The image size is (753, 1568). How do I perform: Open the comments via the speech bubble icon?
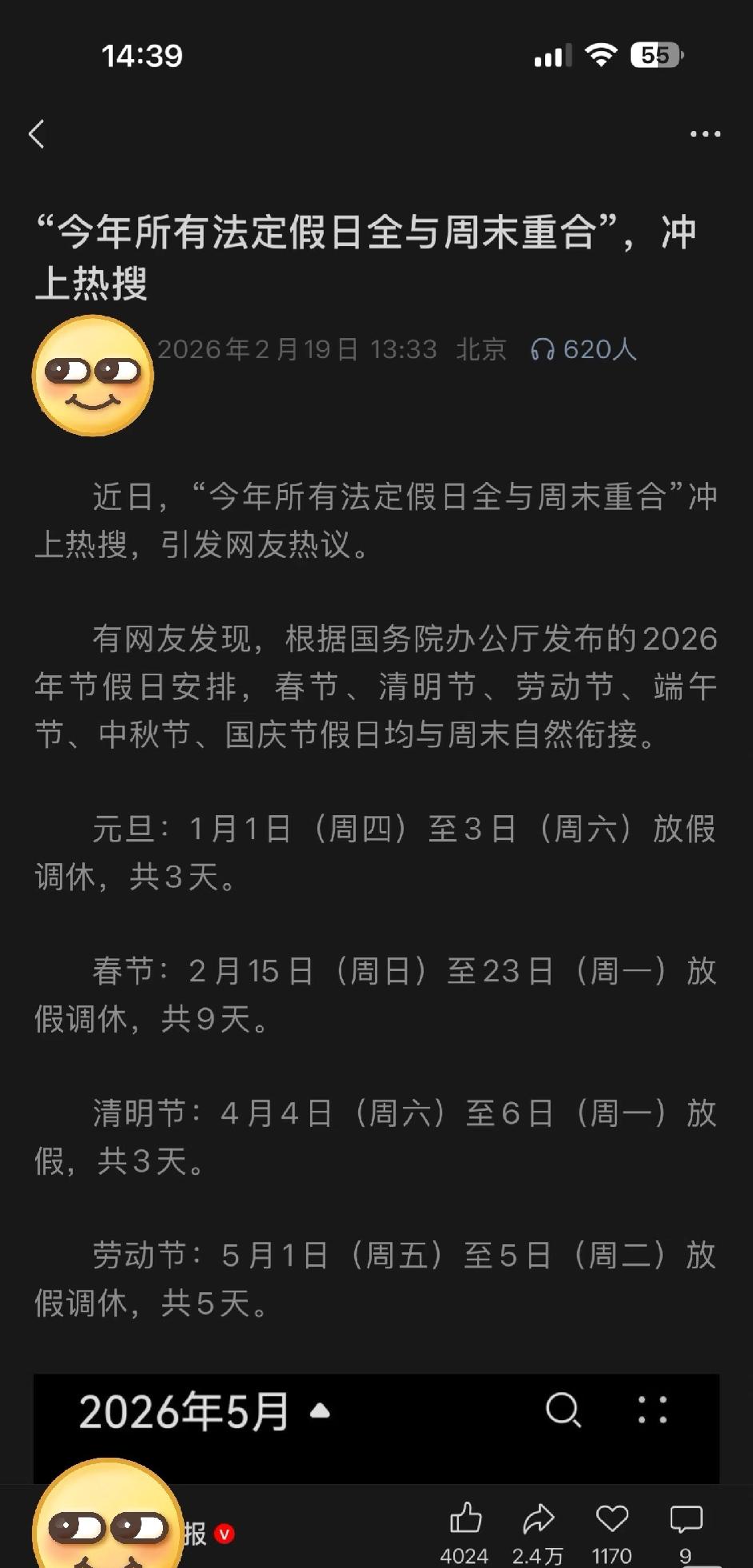pos(685,1517)
